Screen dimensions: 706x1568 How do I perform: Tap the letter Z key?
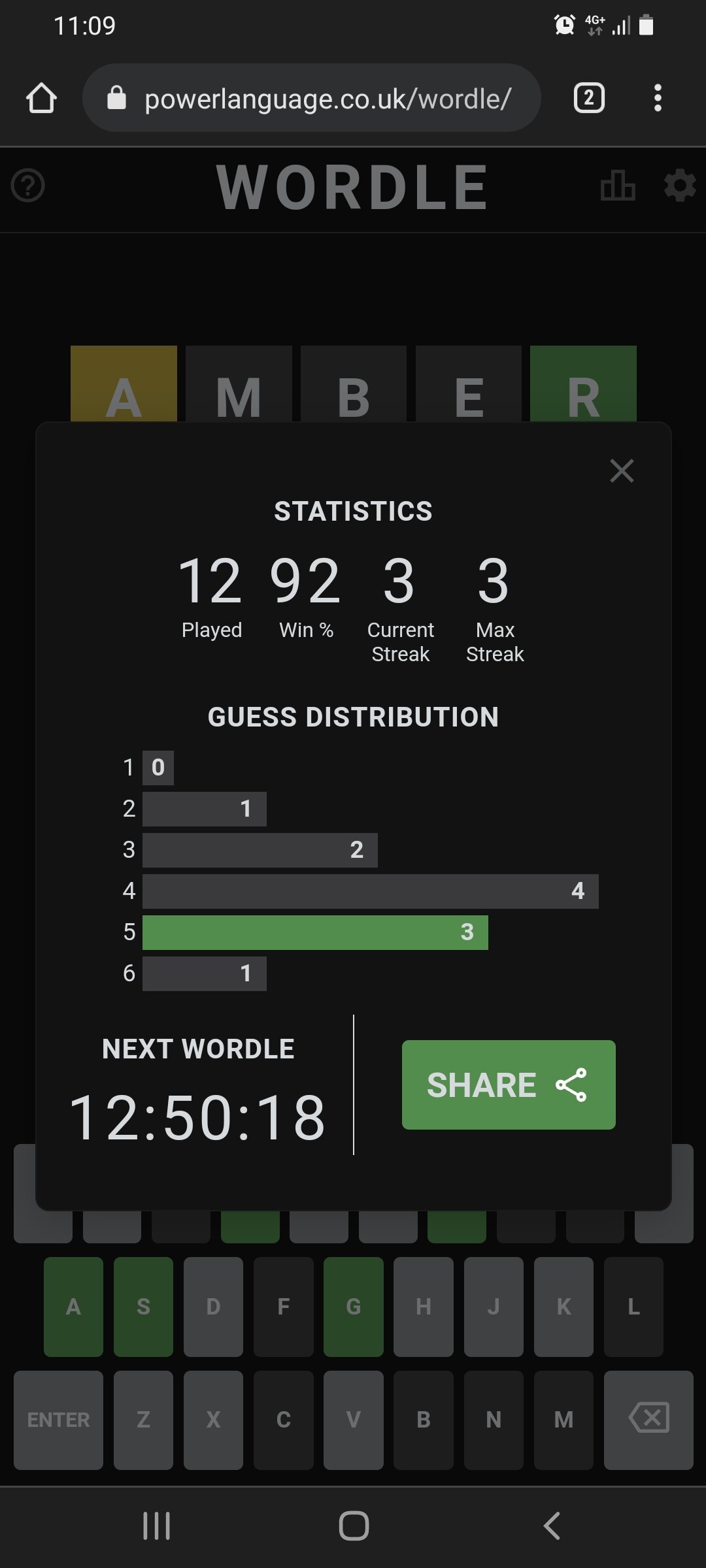pyautogui.click(x=143, y=1420)
